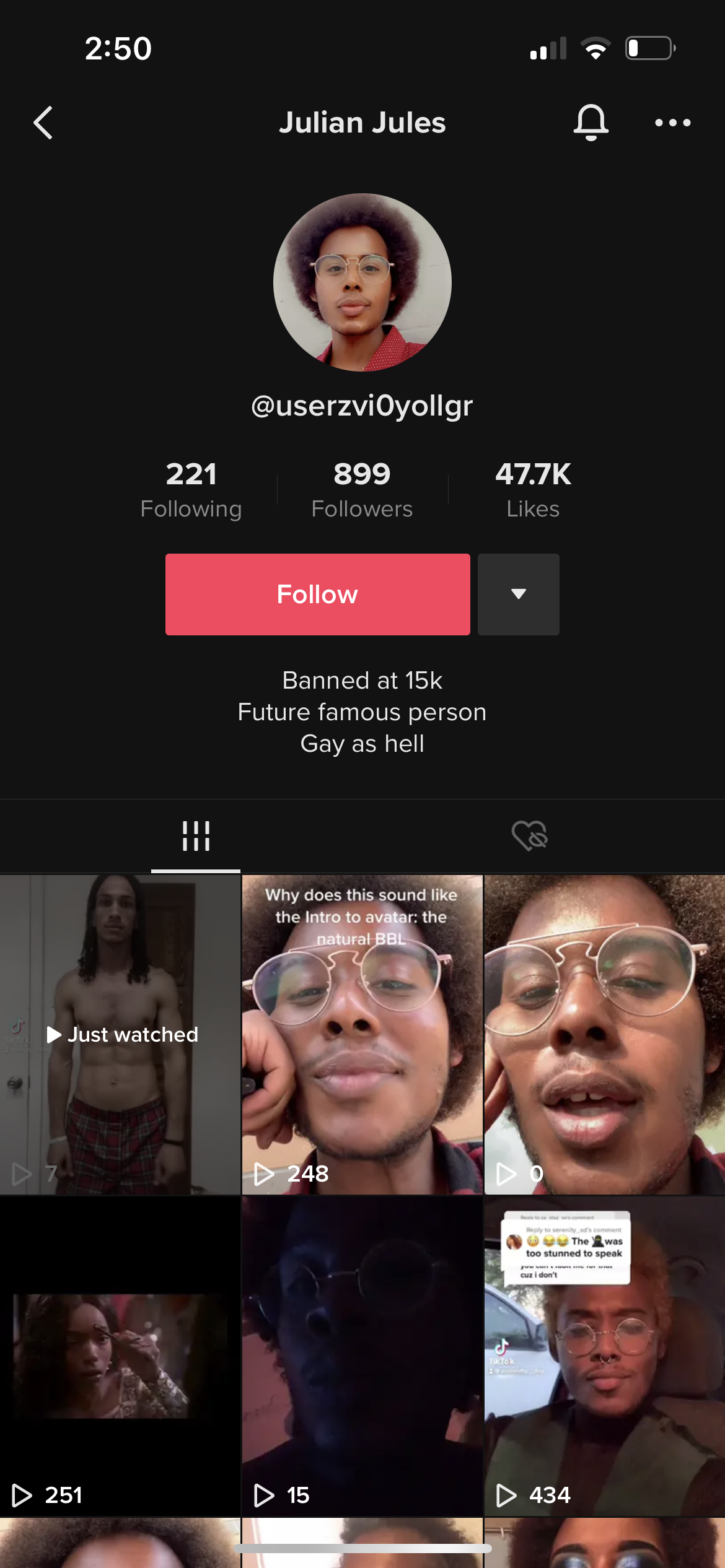Image resolution: width=725 pixels, height=1568 pixels.
Task: Follow Julian Jules
Action: click(317, 595)
